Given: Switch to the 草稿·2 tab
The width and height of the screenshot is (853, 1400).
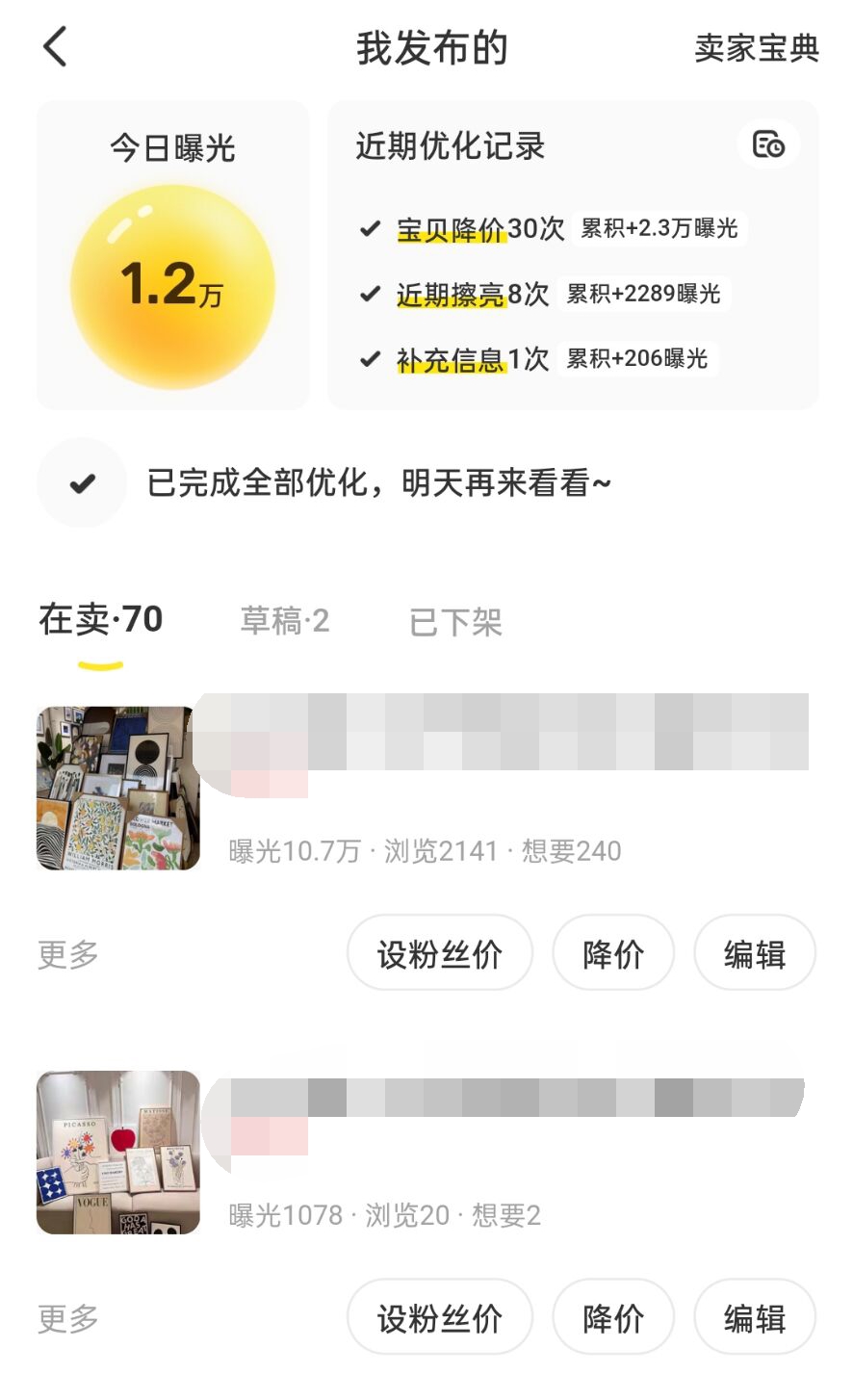Looking at the screenshot, I should coord(284,622).
